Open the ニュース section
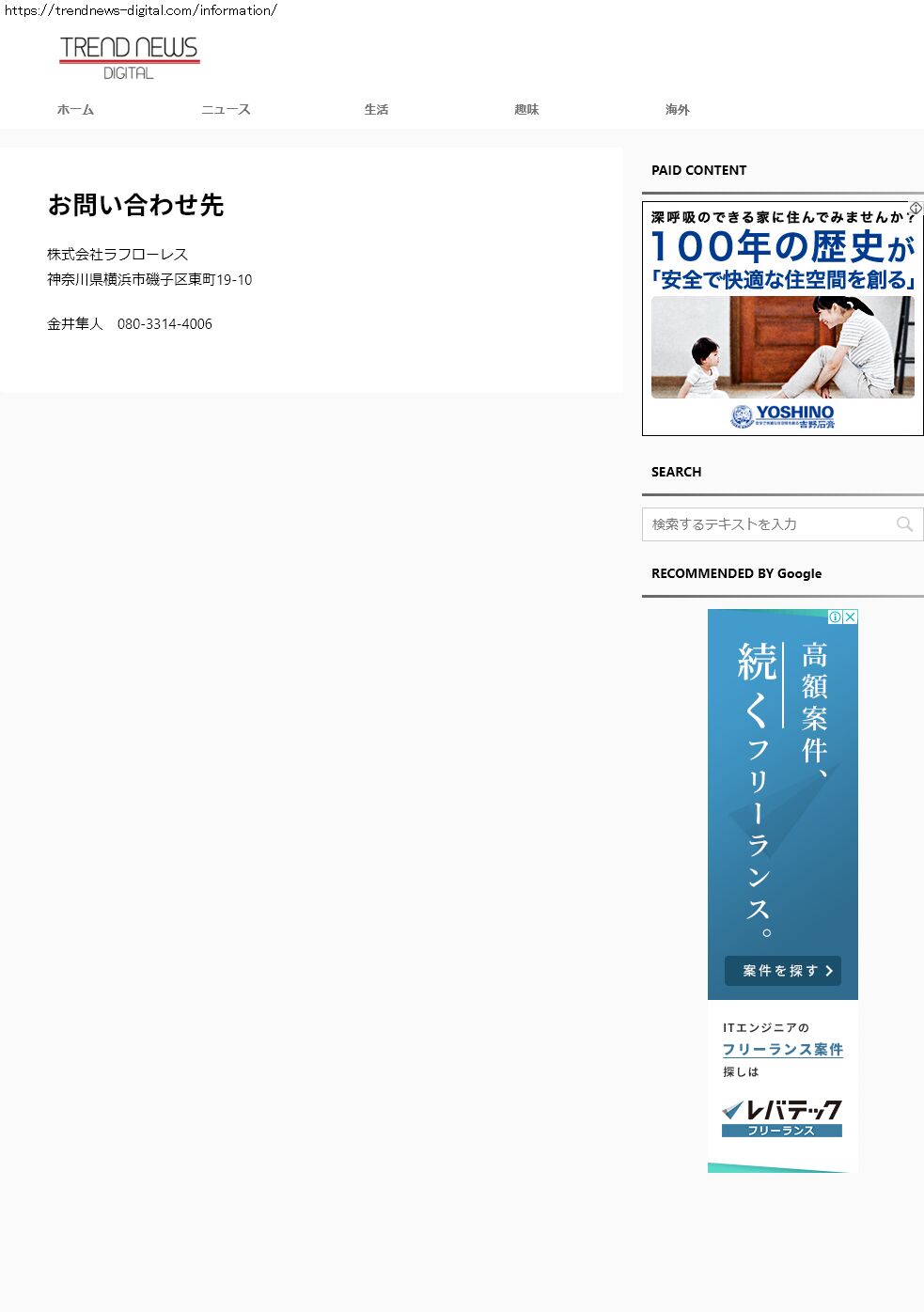Viewport: 924px width, 1312px height. click(x=226, y=110)
